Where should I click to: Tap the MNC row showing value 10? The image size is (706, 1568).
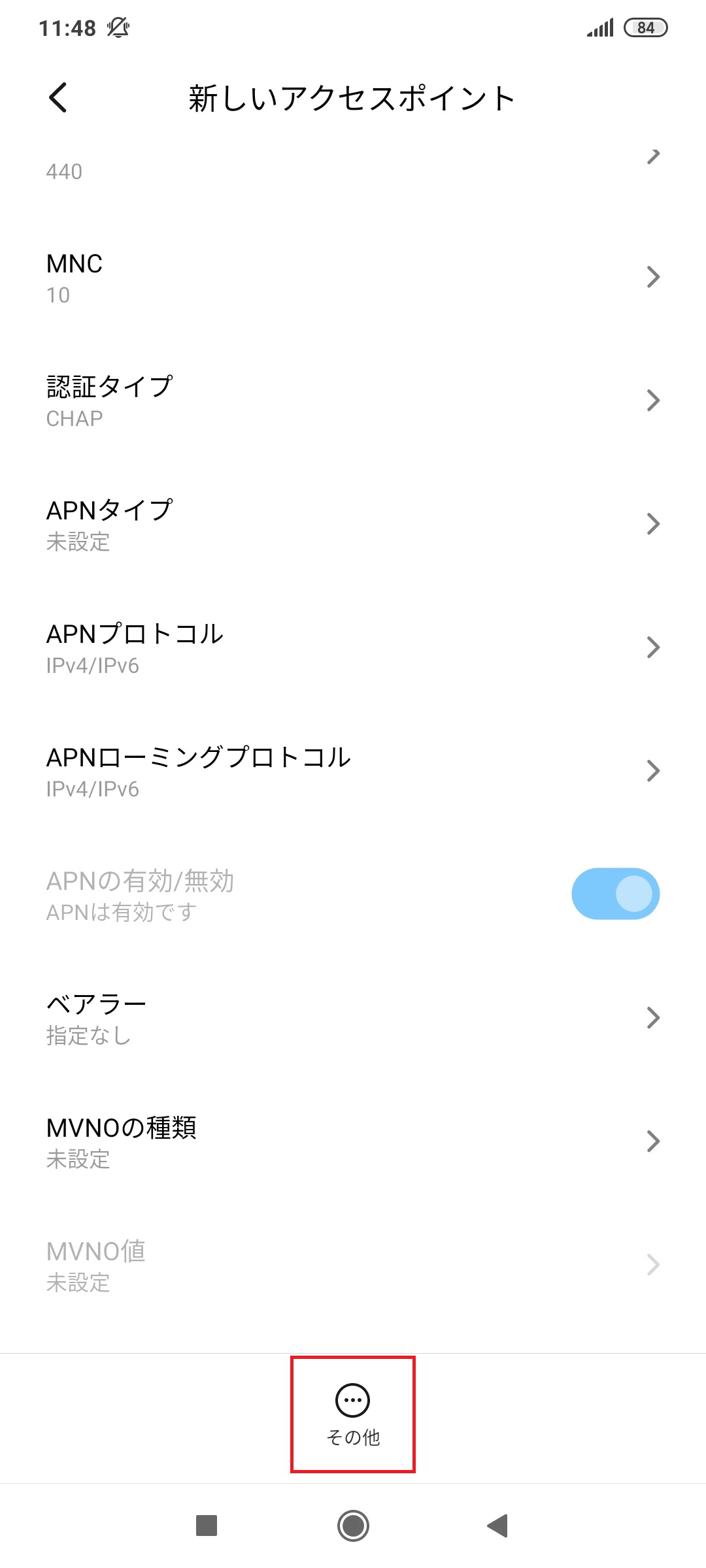coord(353,276)
